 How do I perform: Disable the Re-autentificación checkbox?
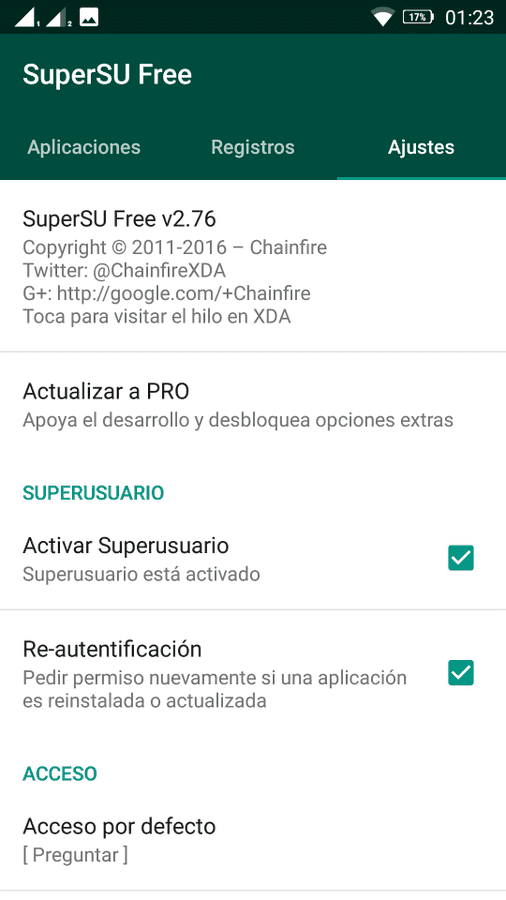click(461, 673)
